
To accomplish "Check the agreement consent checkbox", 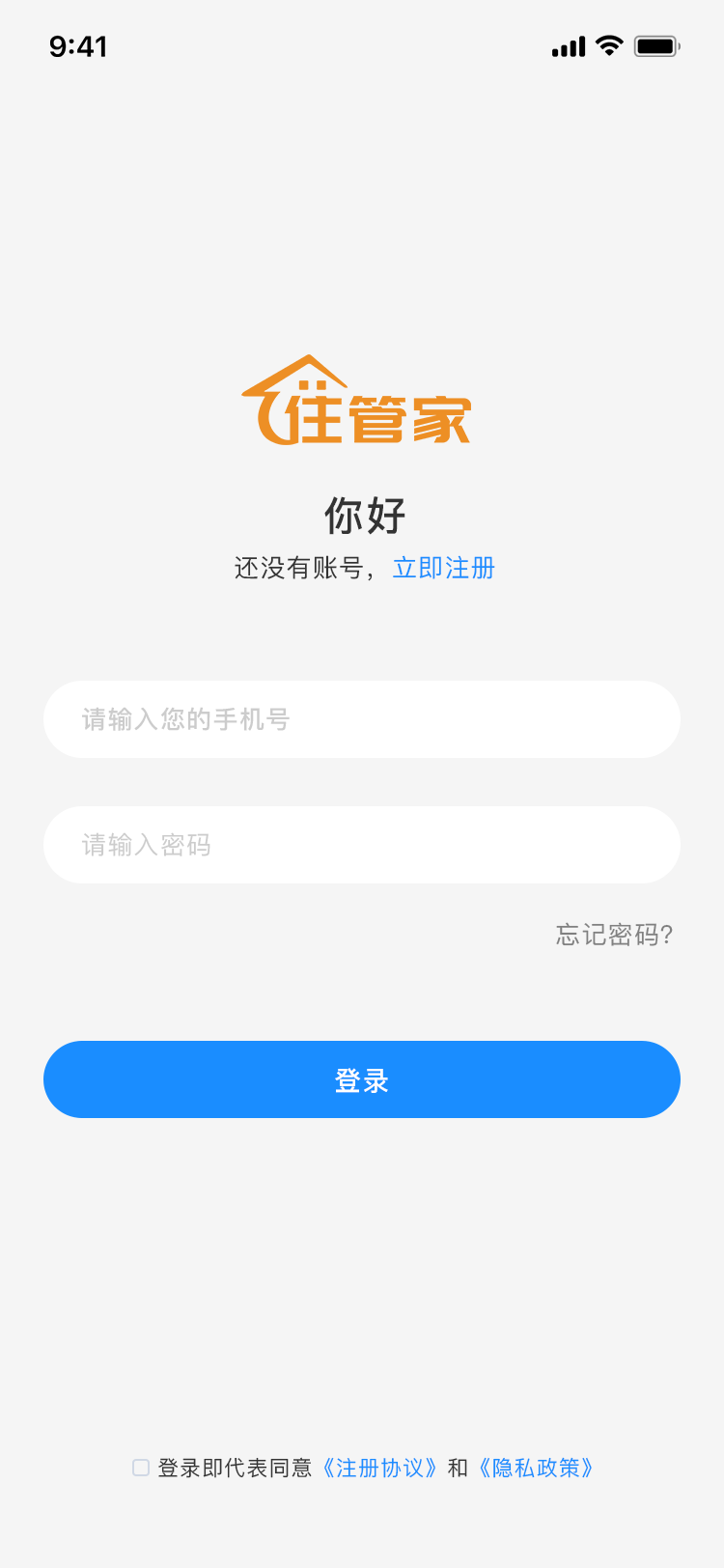I will point(141,1468).
